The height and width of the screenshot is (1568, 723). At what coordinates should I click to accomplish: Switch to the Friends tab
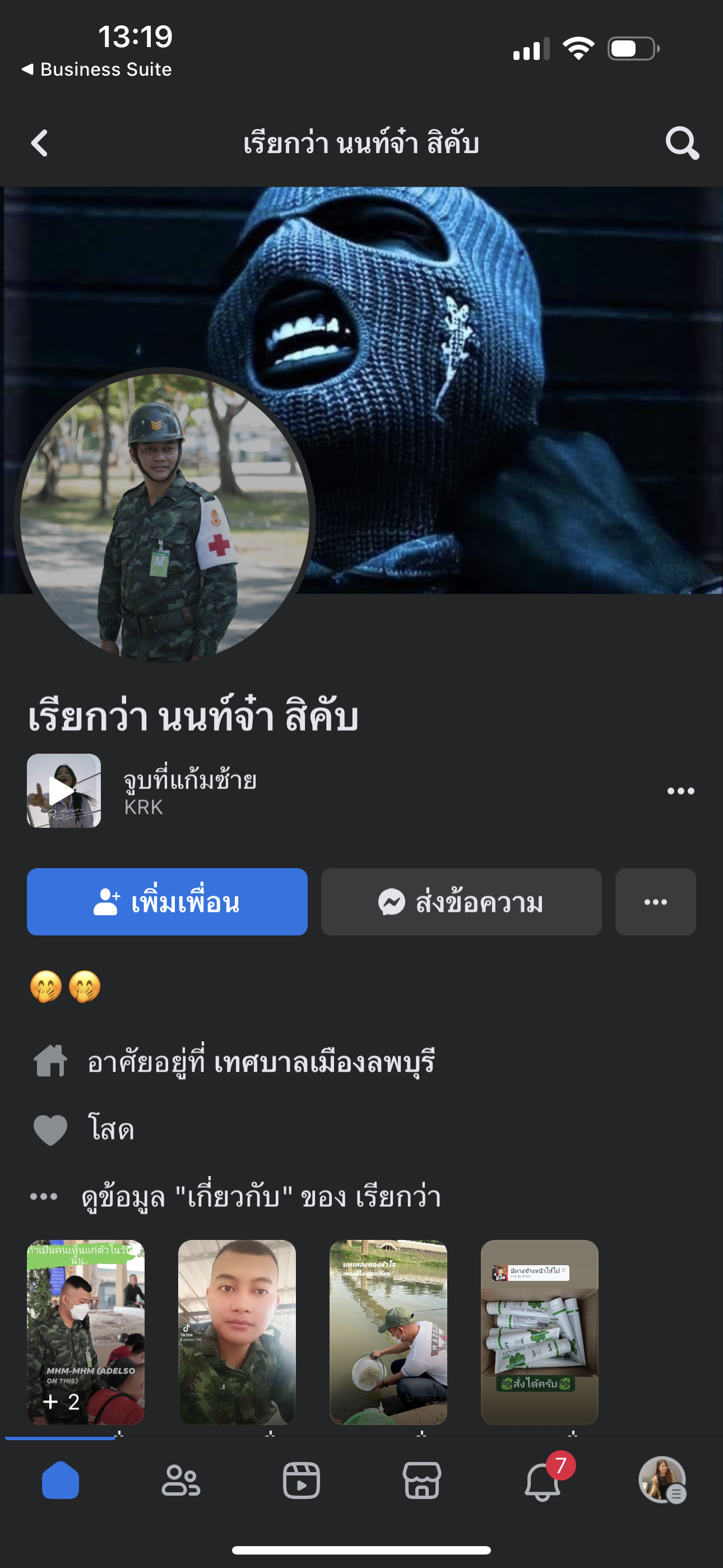click(x=180, y=1480)
